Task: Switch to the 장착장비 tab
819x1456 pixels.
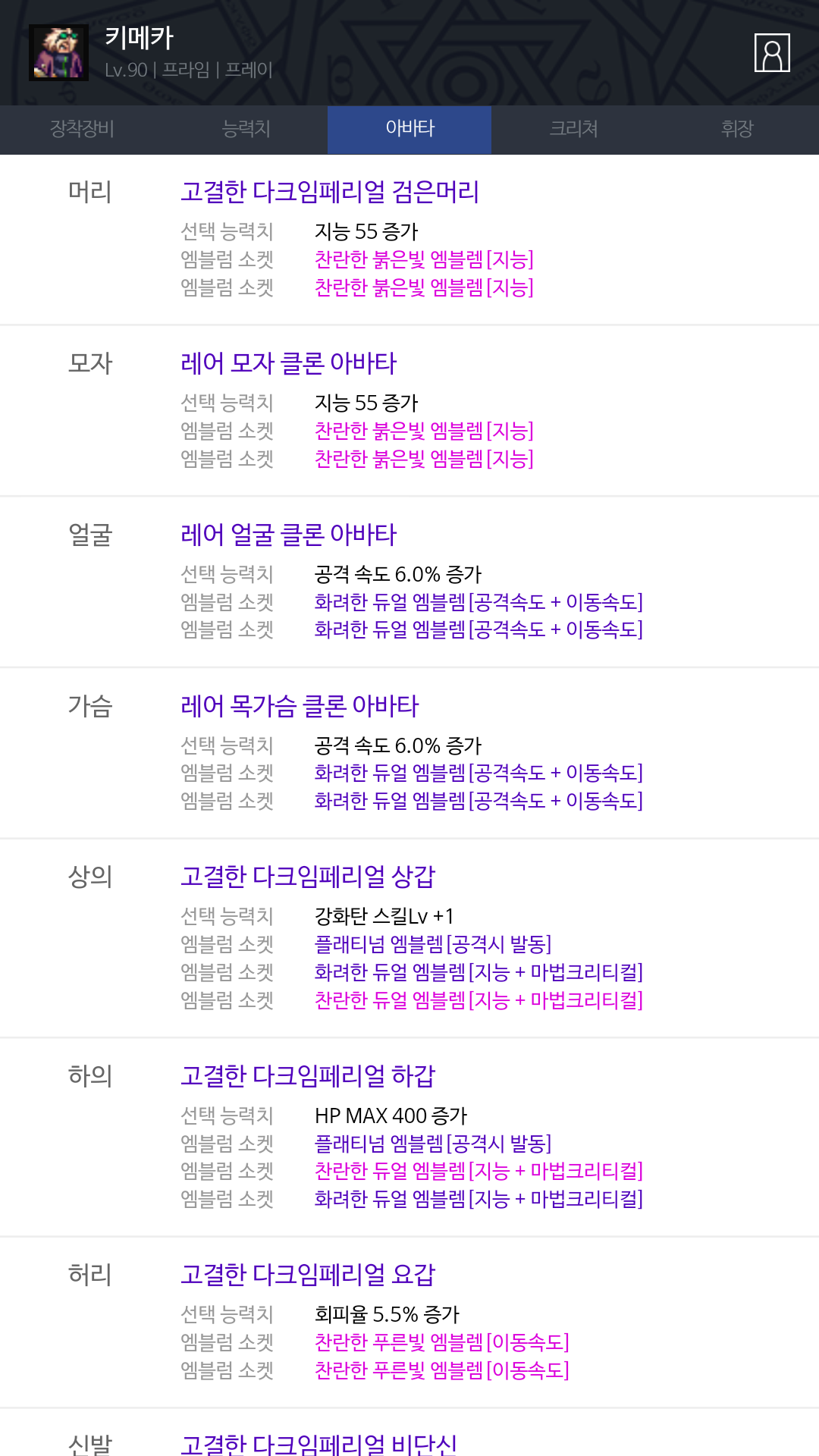Action: [x=82, y=129]
